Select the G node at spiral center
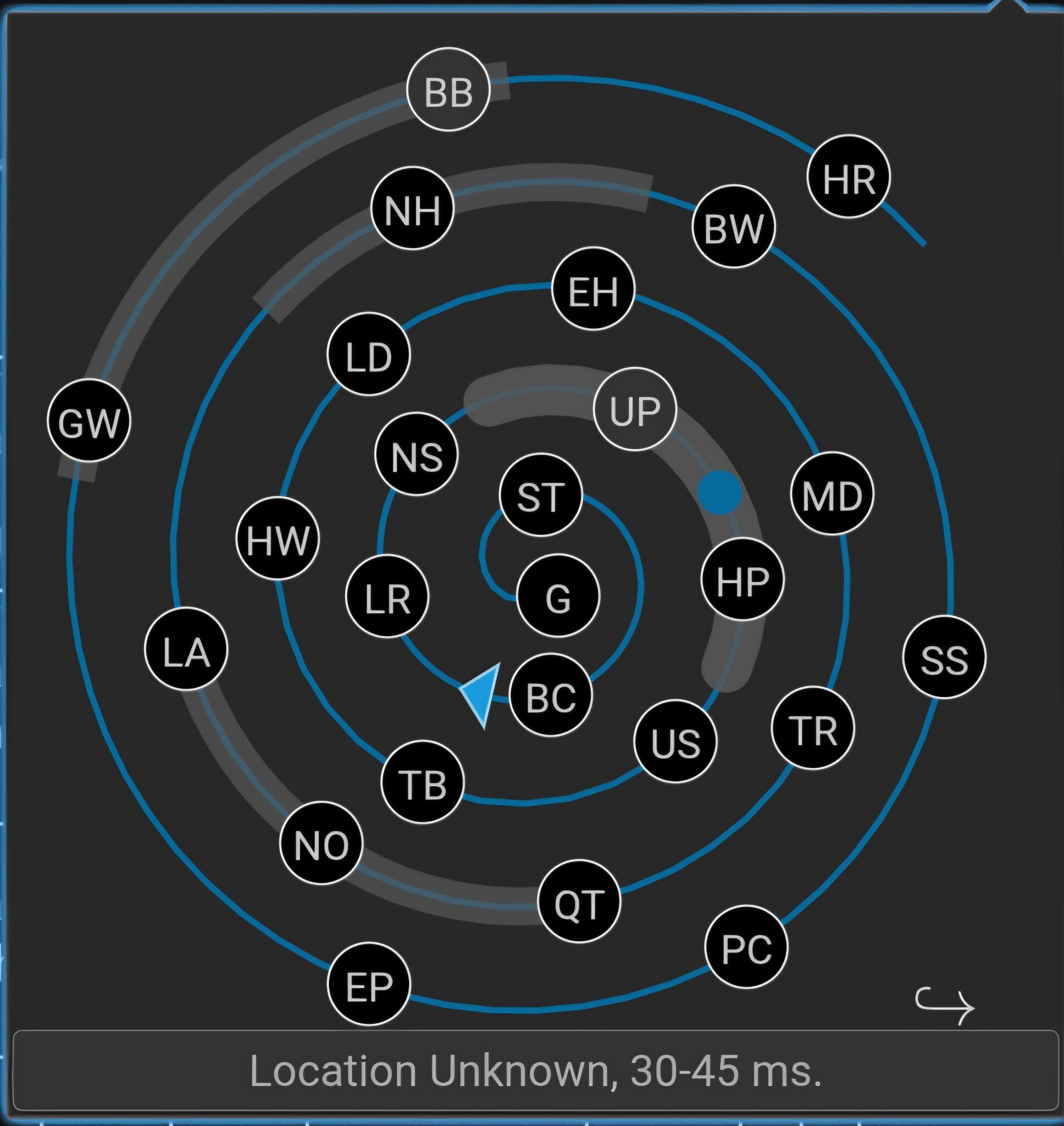This screenshot has width=1064, height=1126. click(x=558, y=595)
